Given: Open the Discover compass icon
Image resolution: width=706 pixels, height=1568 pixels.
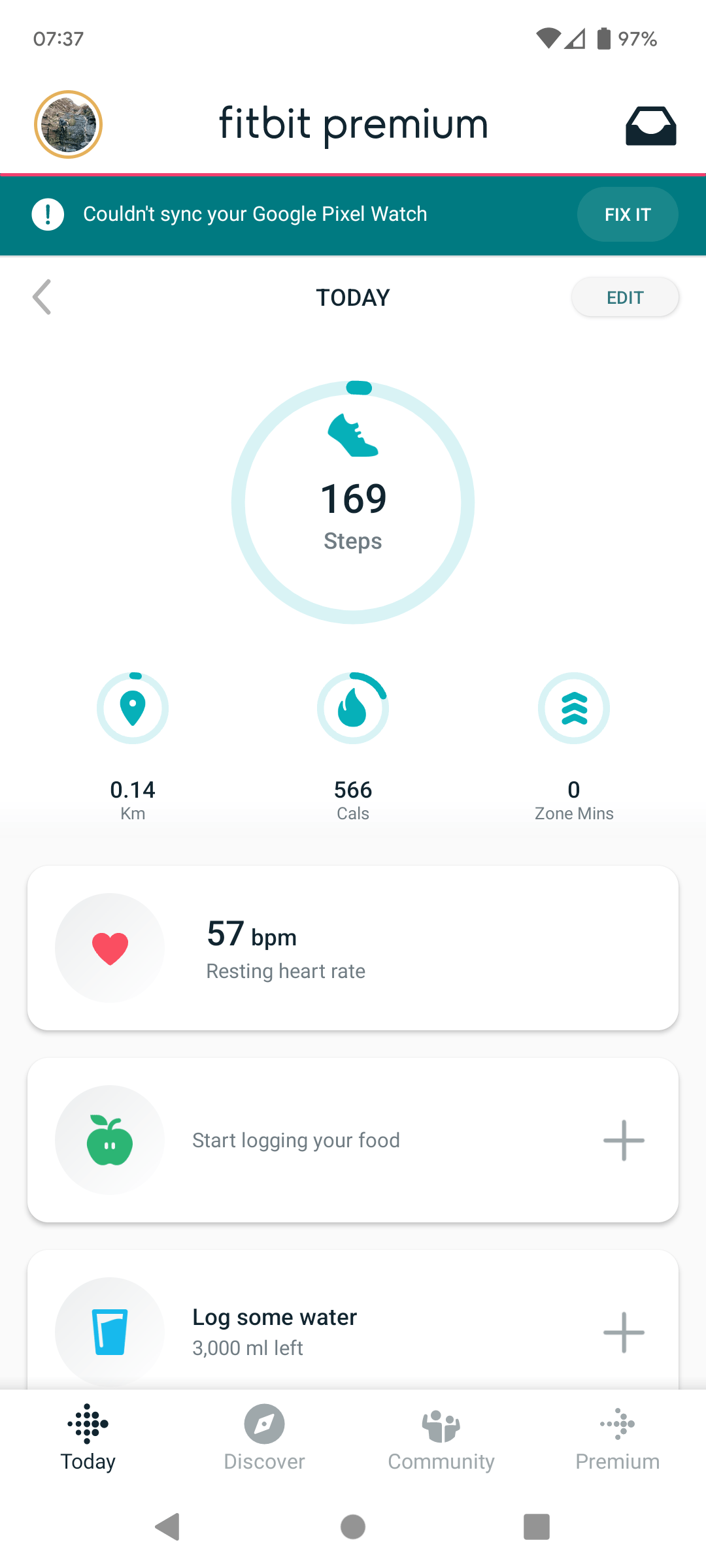Looking at the screenshot, I should tap(264, 1424).
